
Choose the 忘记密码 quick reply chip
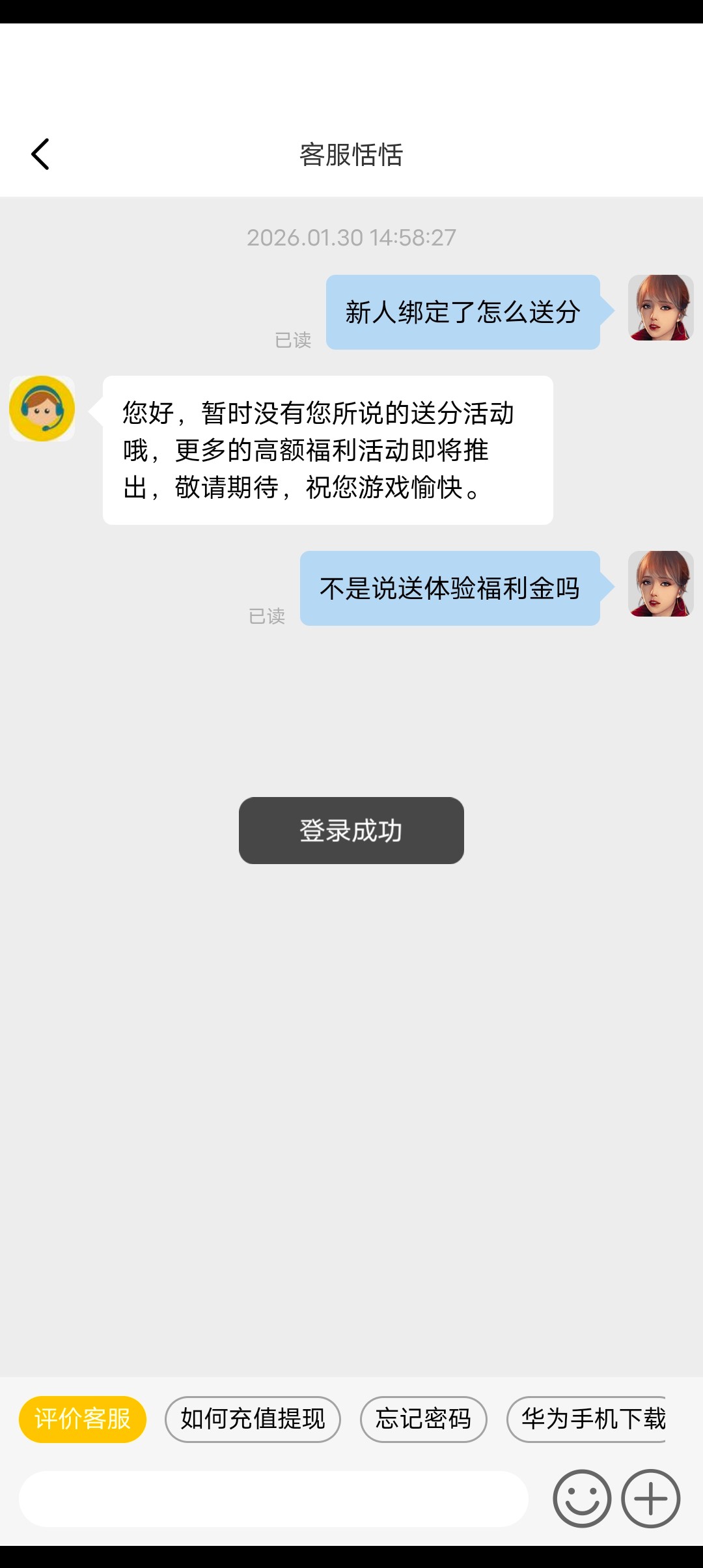click(x=423, y=1419)
